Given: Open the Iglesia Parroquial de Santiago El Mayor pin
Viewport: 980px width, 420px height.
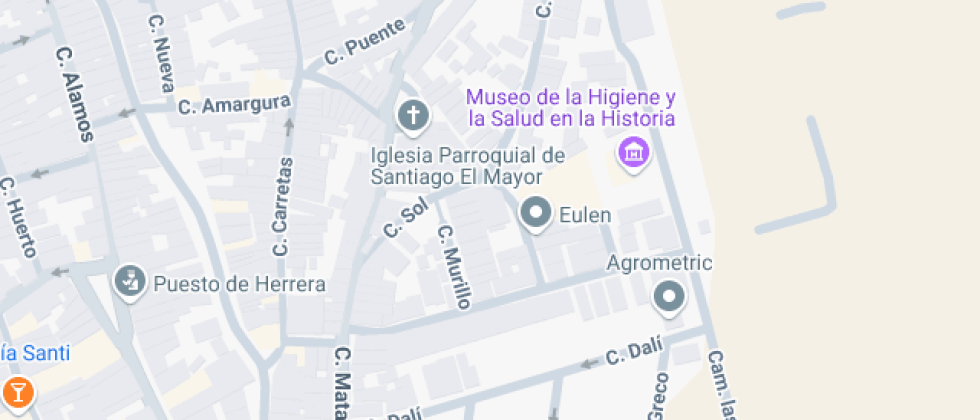Looking at the screenshot, I should point(413,117).
